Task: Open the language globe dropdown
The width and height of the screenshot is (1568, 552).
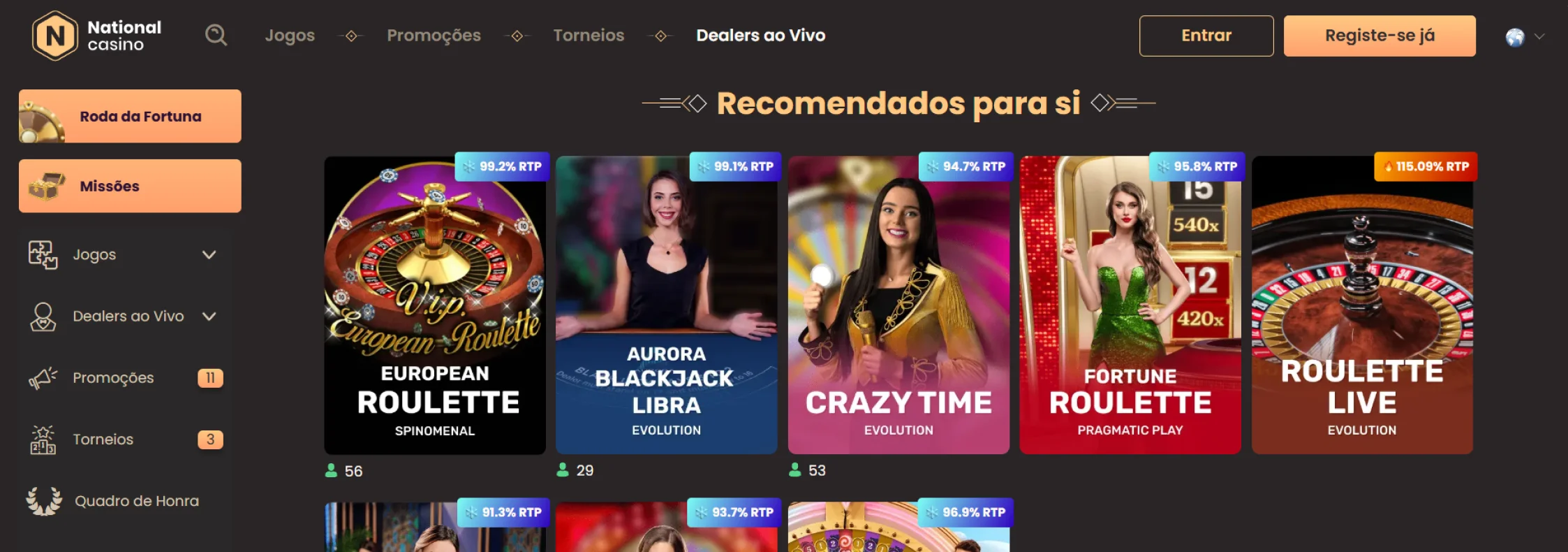Action: click(1524, 37)
